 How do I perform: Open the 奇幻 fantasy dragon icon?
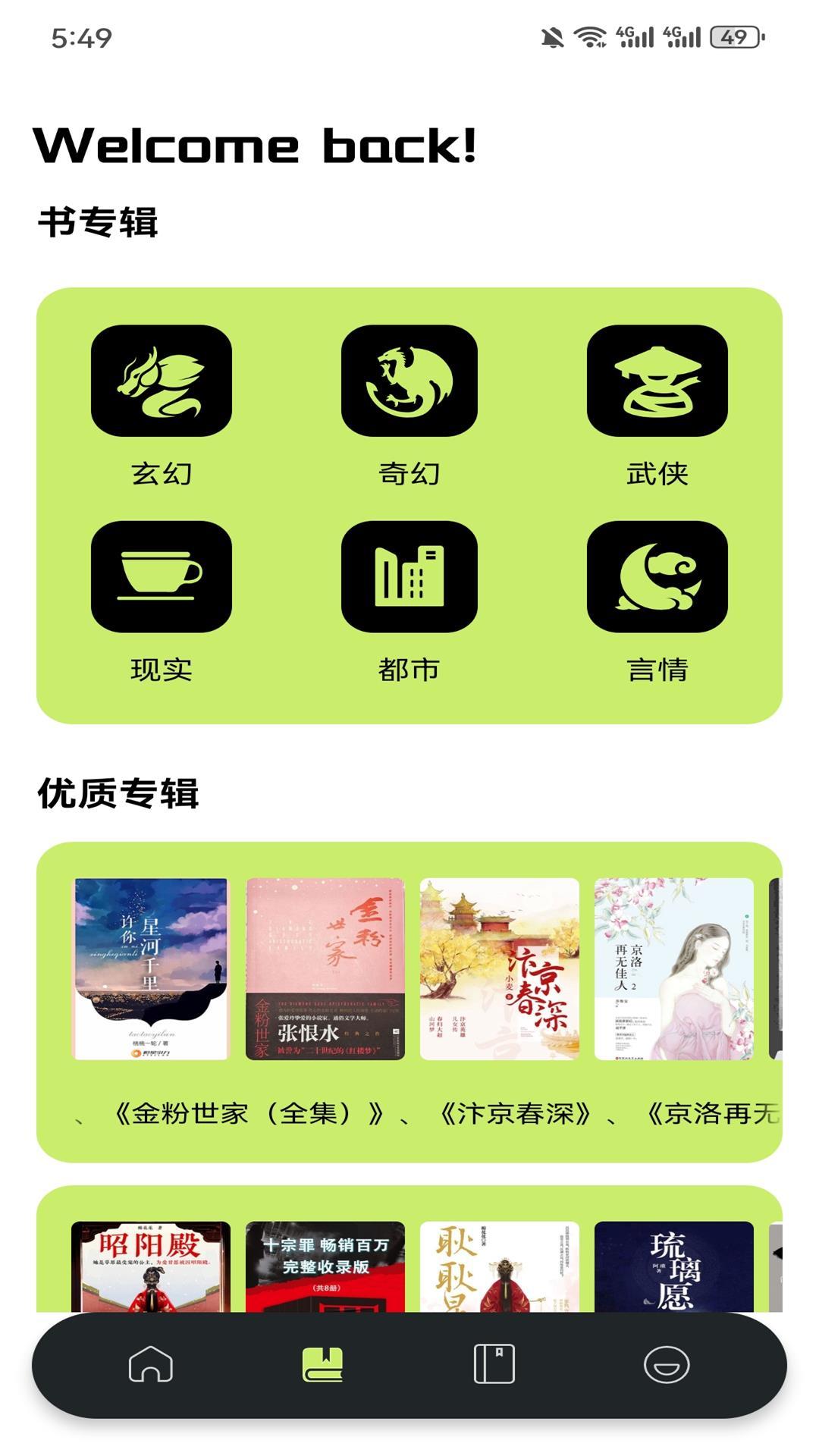click(x=409, y=387)
